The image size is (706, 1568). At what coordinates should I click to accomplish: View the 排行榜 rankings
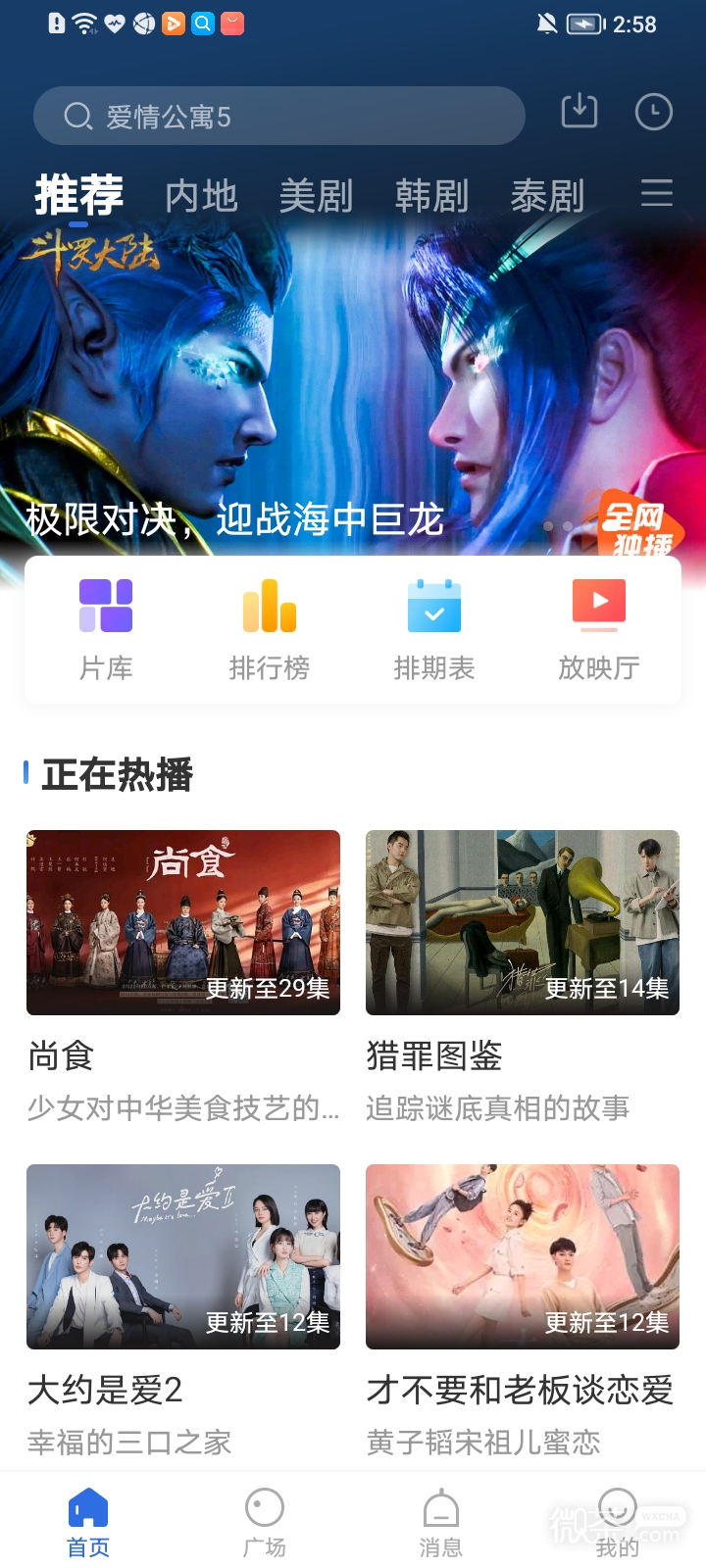[270, 629]
